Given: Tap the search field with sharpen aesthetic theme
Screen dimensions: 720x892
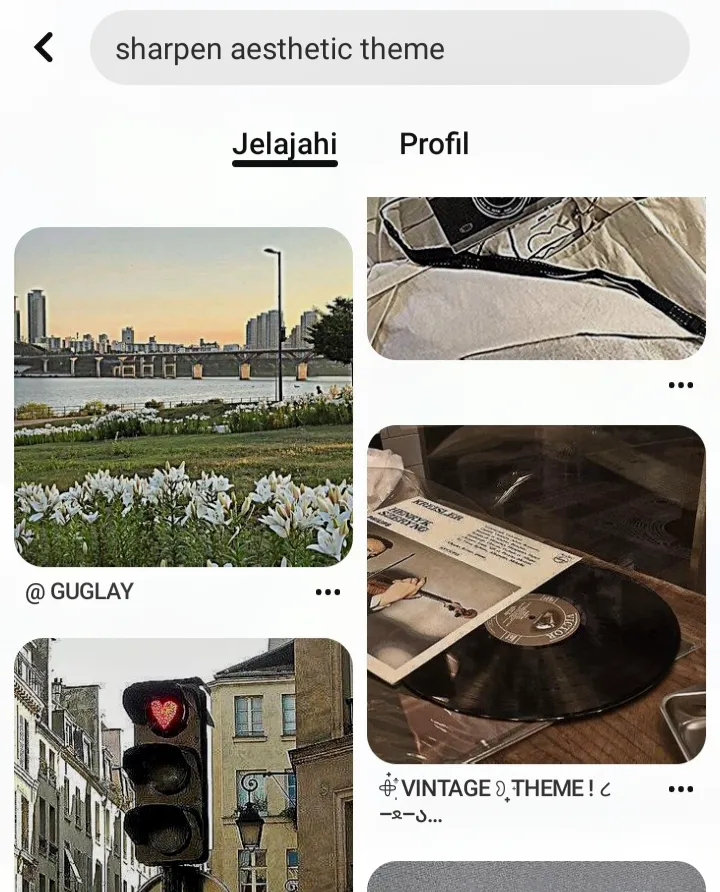Looking at the screenshot, I should click(x=390, y=48).
